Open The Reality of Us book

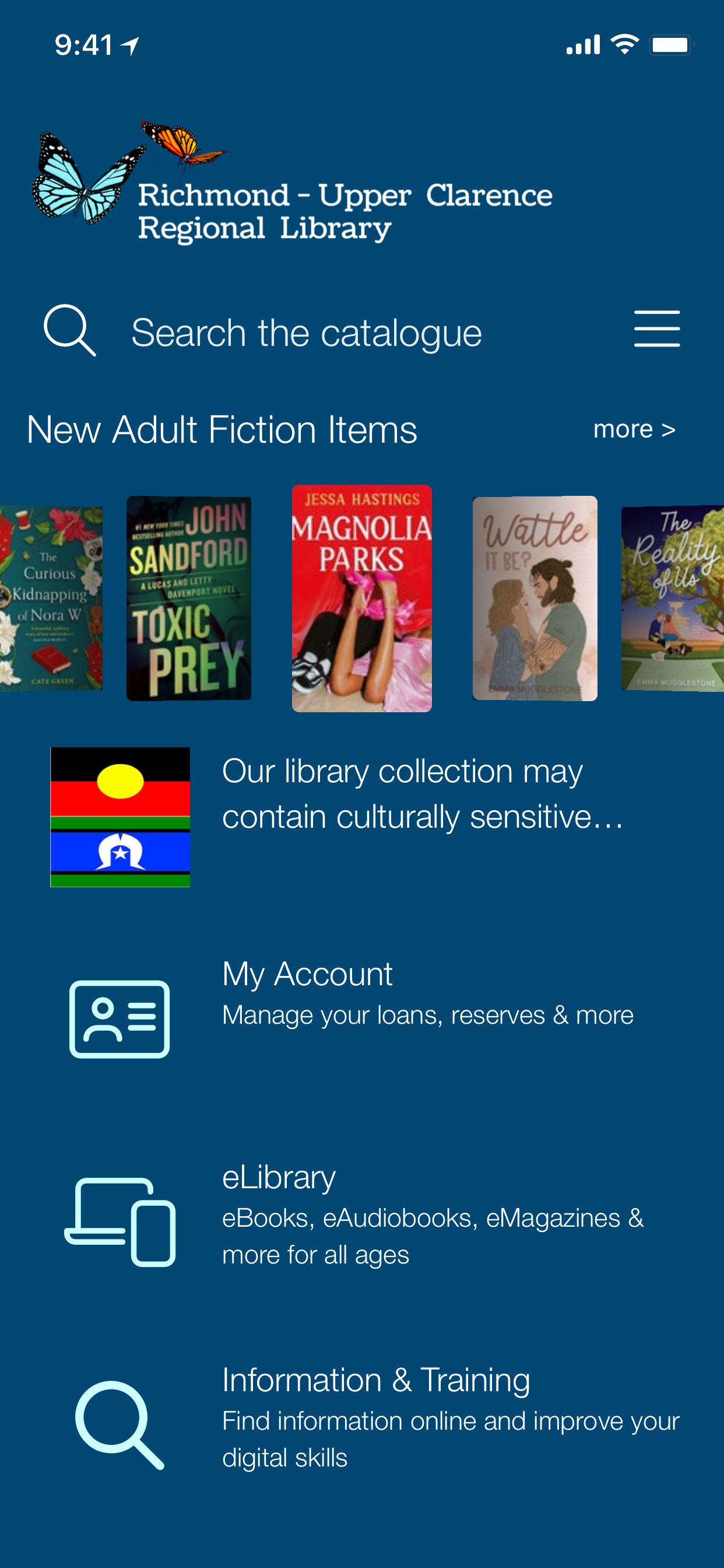pos(672,598)
